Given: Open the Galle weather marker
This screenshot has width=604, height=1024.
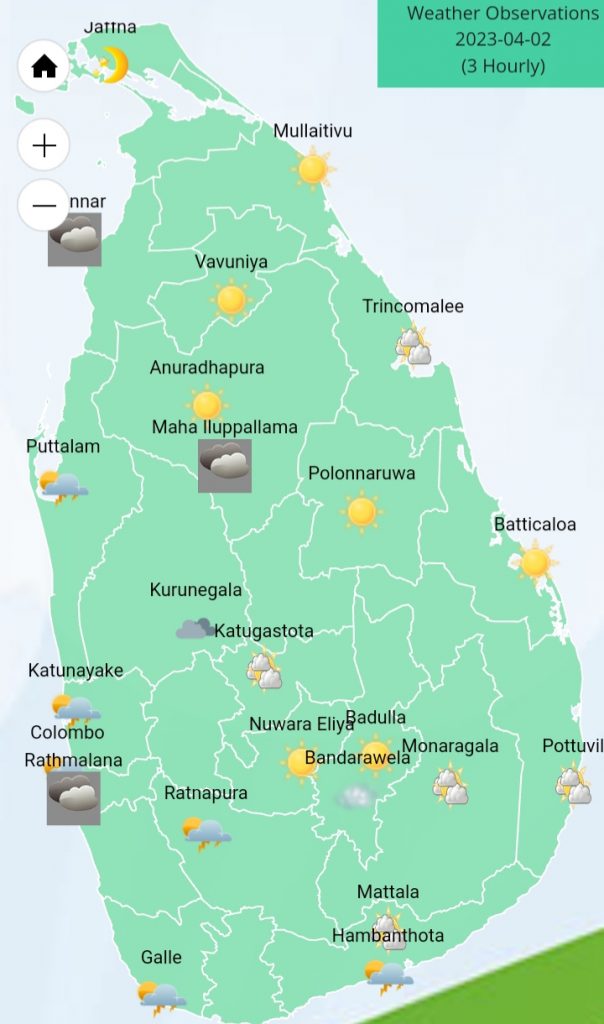Looking at the screenshot, I should click(x=161, y=996).
